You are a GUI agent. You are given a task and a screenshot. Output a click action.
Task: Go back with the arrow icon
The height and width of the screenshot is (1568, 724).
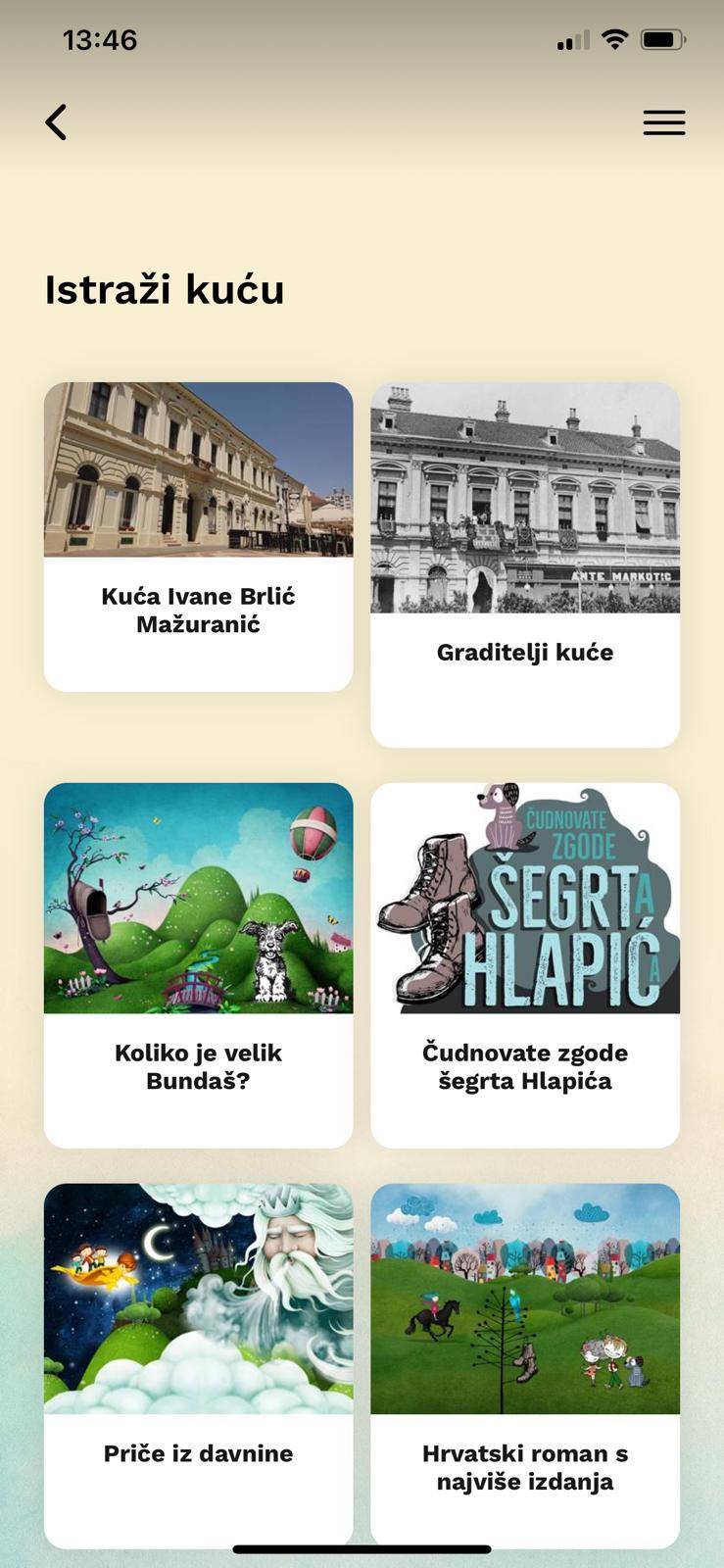(x=57, y=122)
